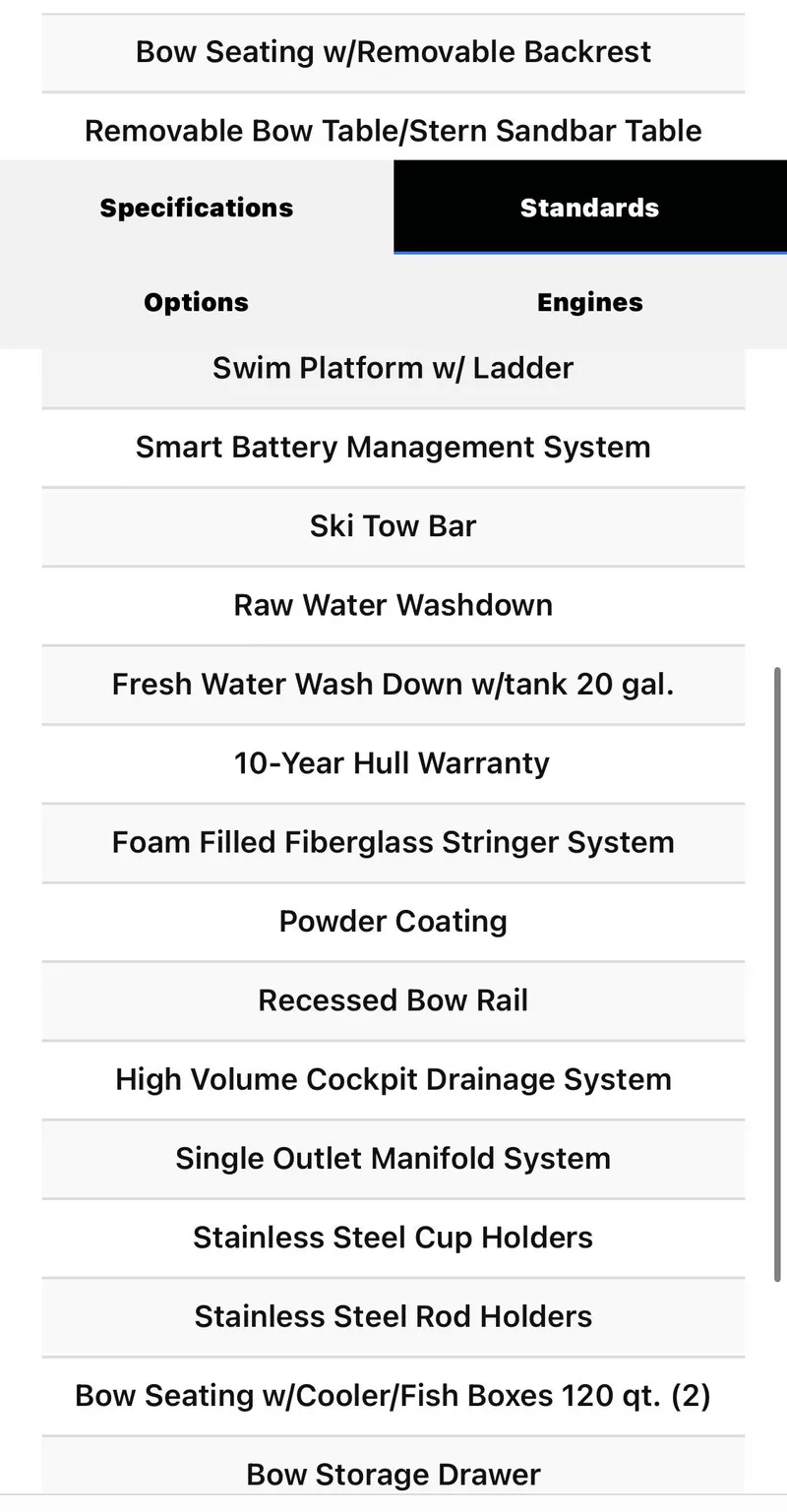Switch to the Specifications tab

tap(196, 207)
